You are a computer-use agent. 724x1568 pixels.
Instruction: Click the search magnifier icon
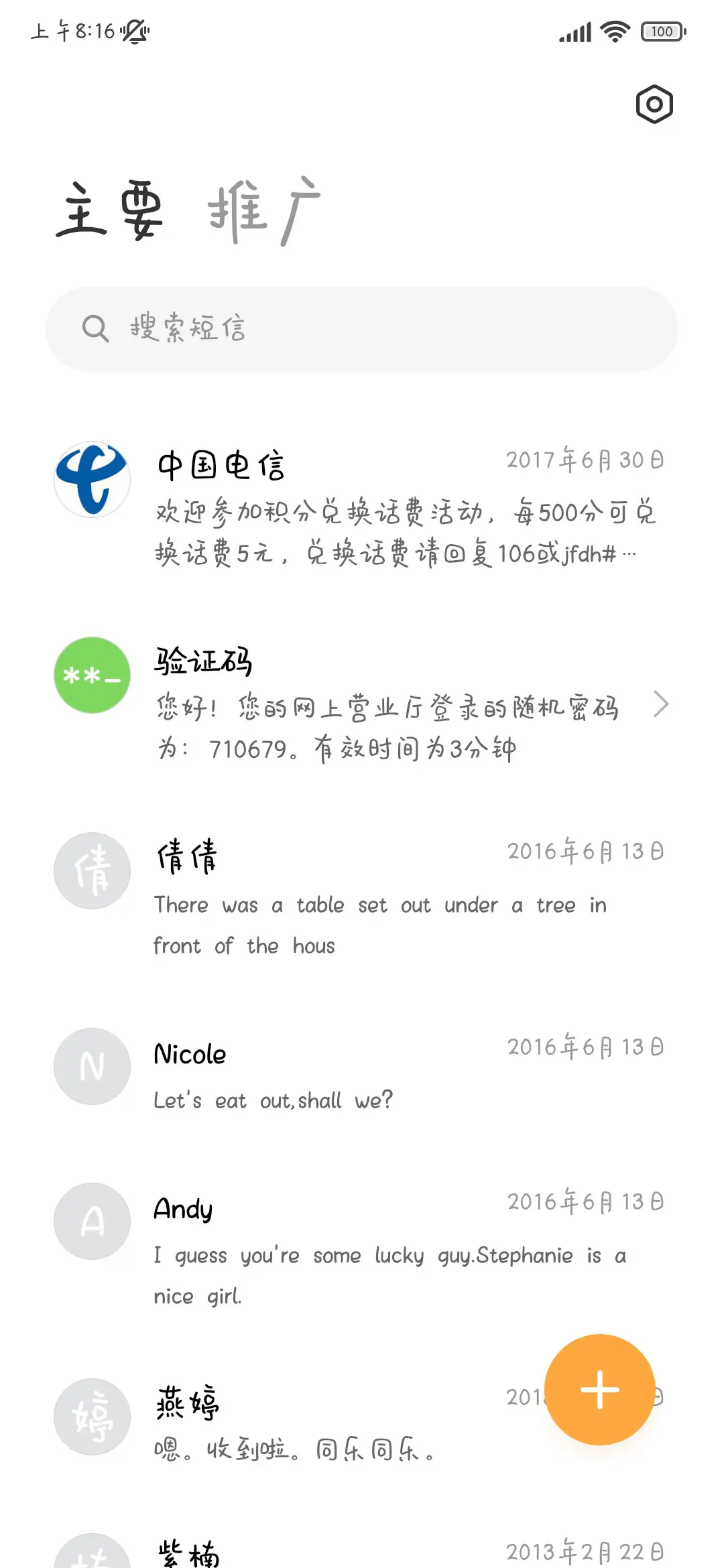coord(95,328)
